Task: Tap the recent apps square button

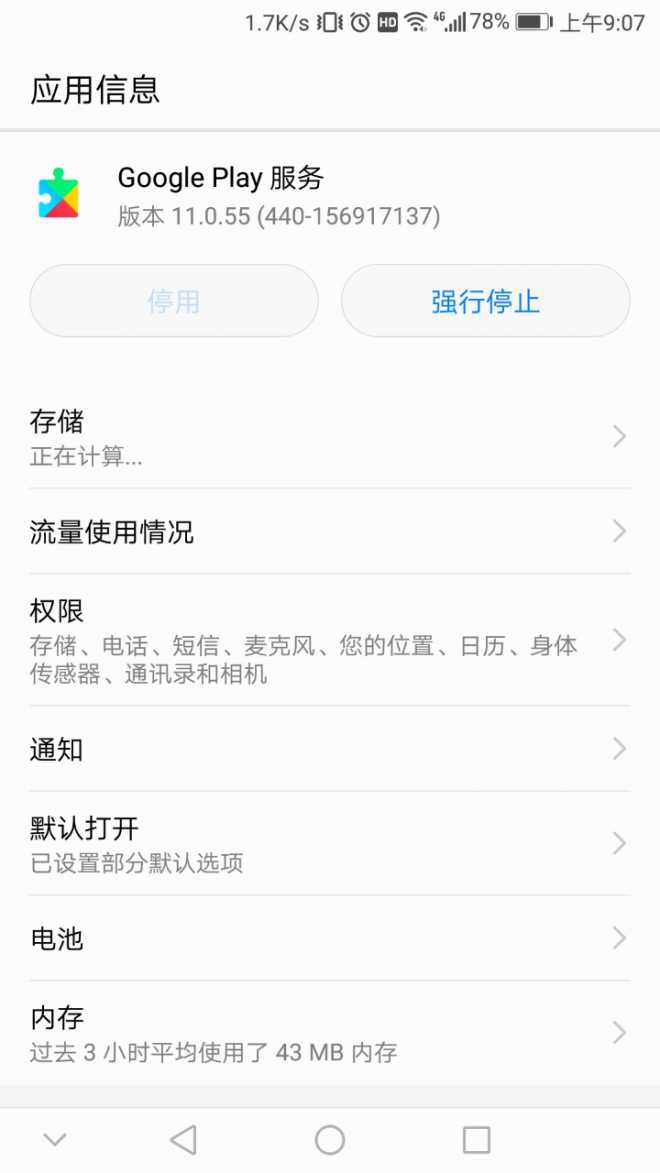Action: (x=476, y=1139)
